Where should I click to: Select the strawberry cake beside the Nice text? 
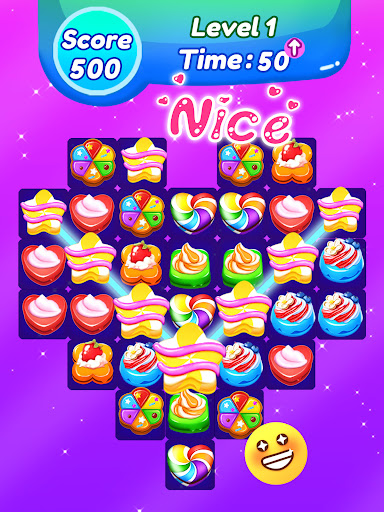pyautogui.click(x=292, y=162)
